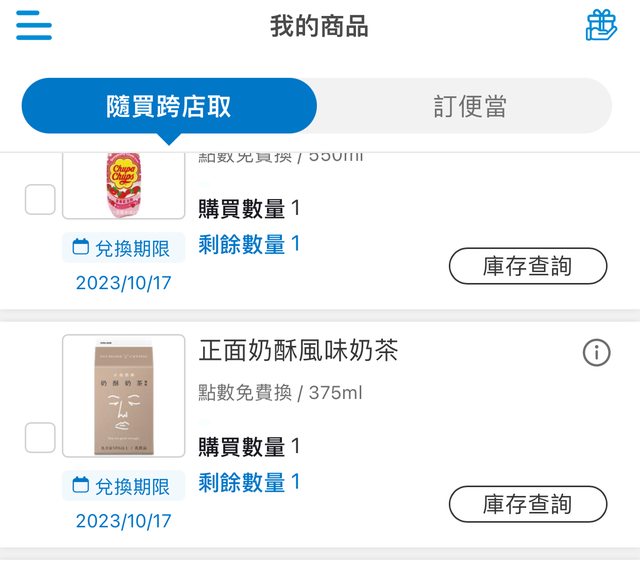Open the hamburger drawer menu
640x566 pixels.
coord(34,26)
